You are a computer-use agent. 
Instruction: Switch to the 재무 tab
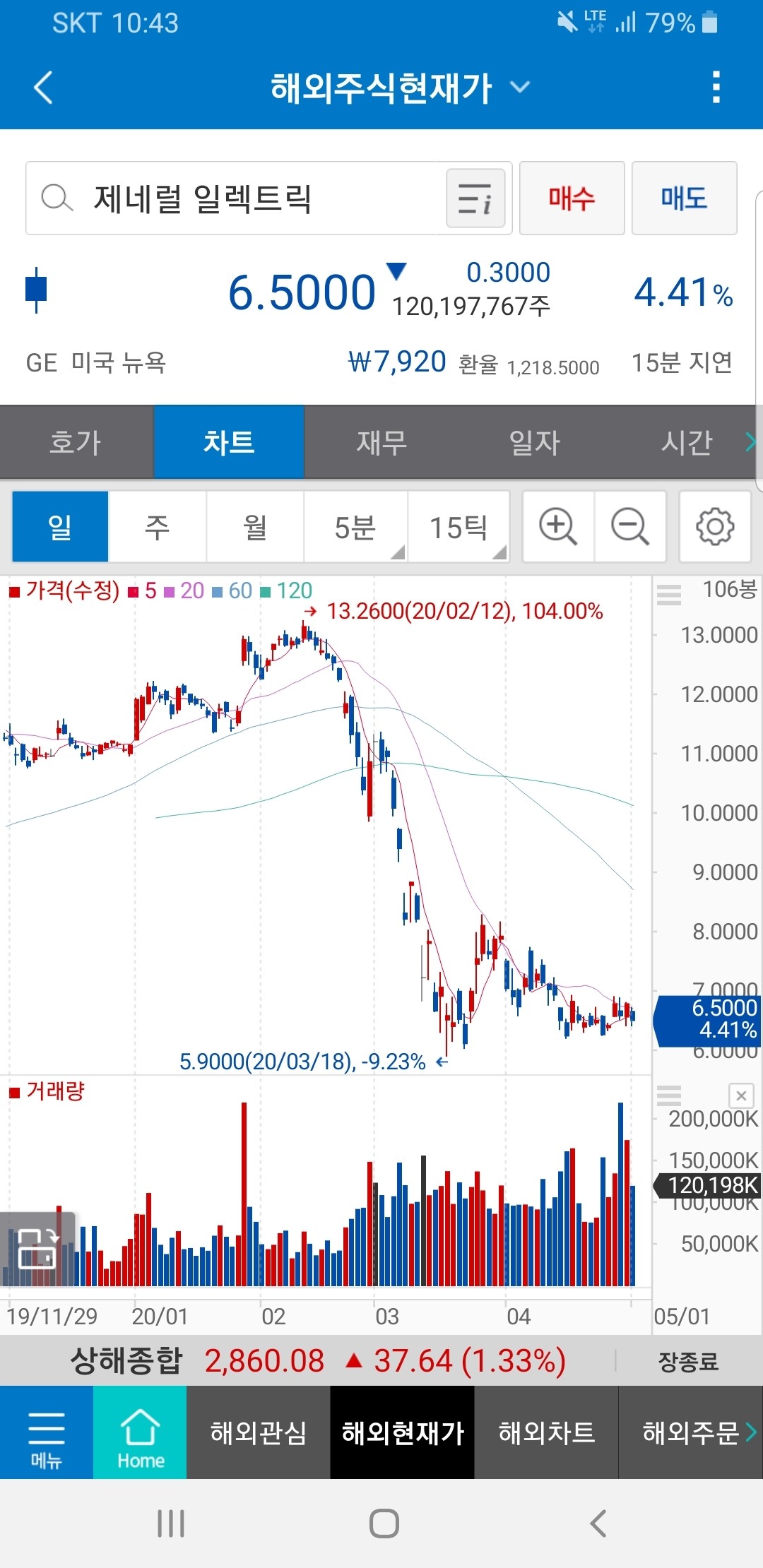381,442
